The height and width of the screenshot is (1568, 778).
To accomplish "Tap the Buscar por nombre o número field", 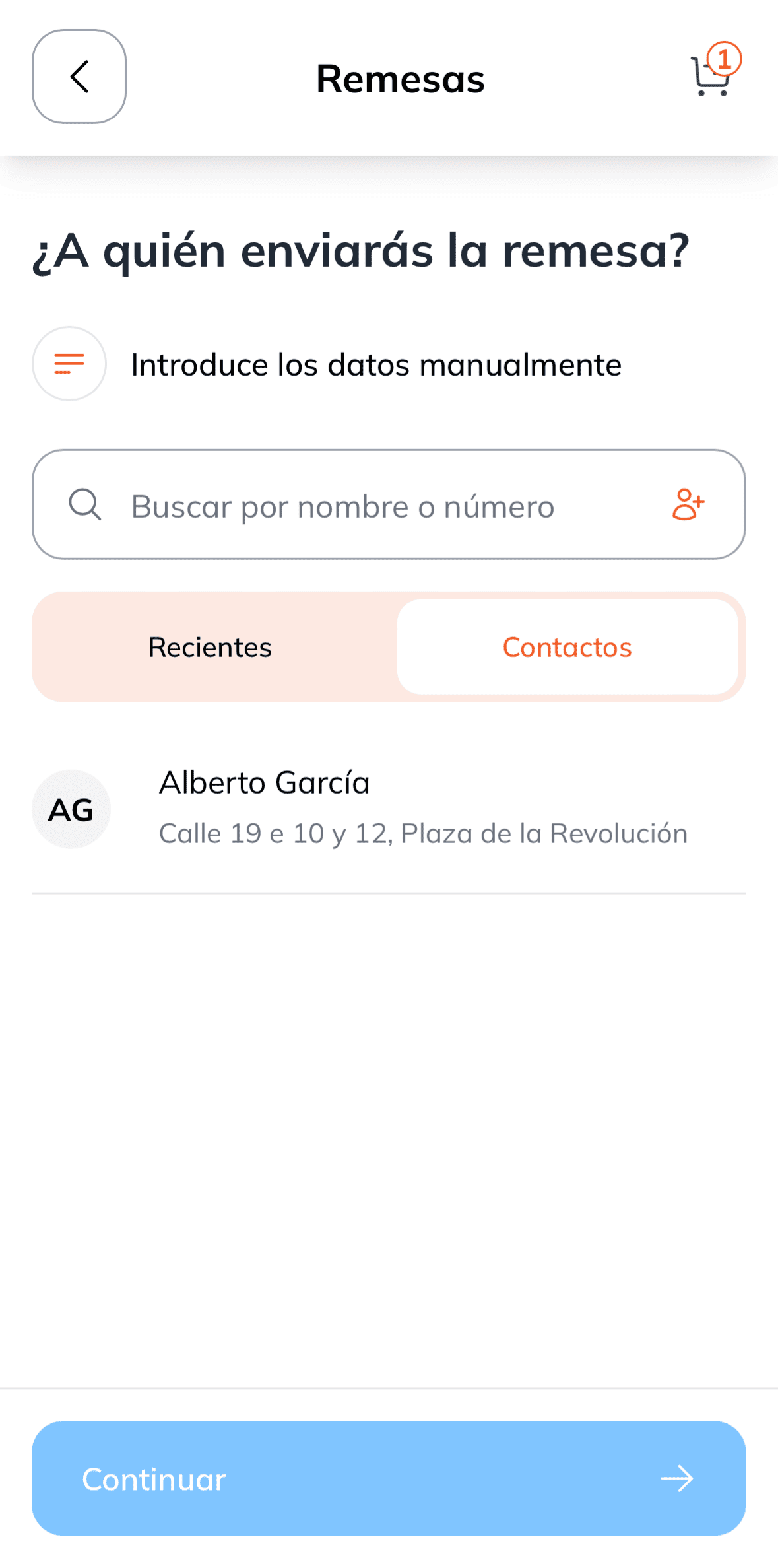I will click(x=343, y=505).
